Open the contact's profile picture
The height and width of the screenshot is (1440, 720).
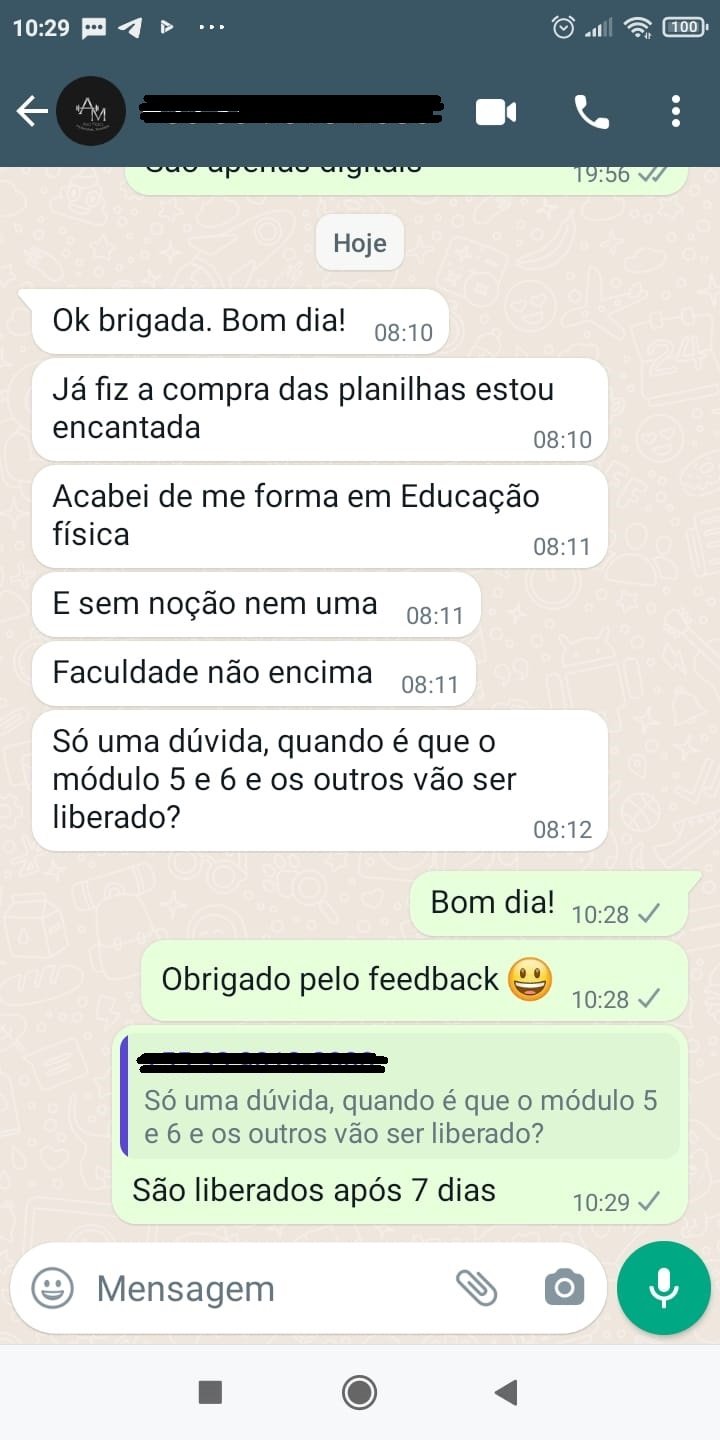click(x=91, y=112)
